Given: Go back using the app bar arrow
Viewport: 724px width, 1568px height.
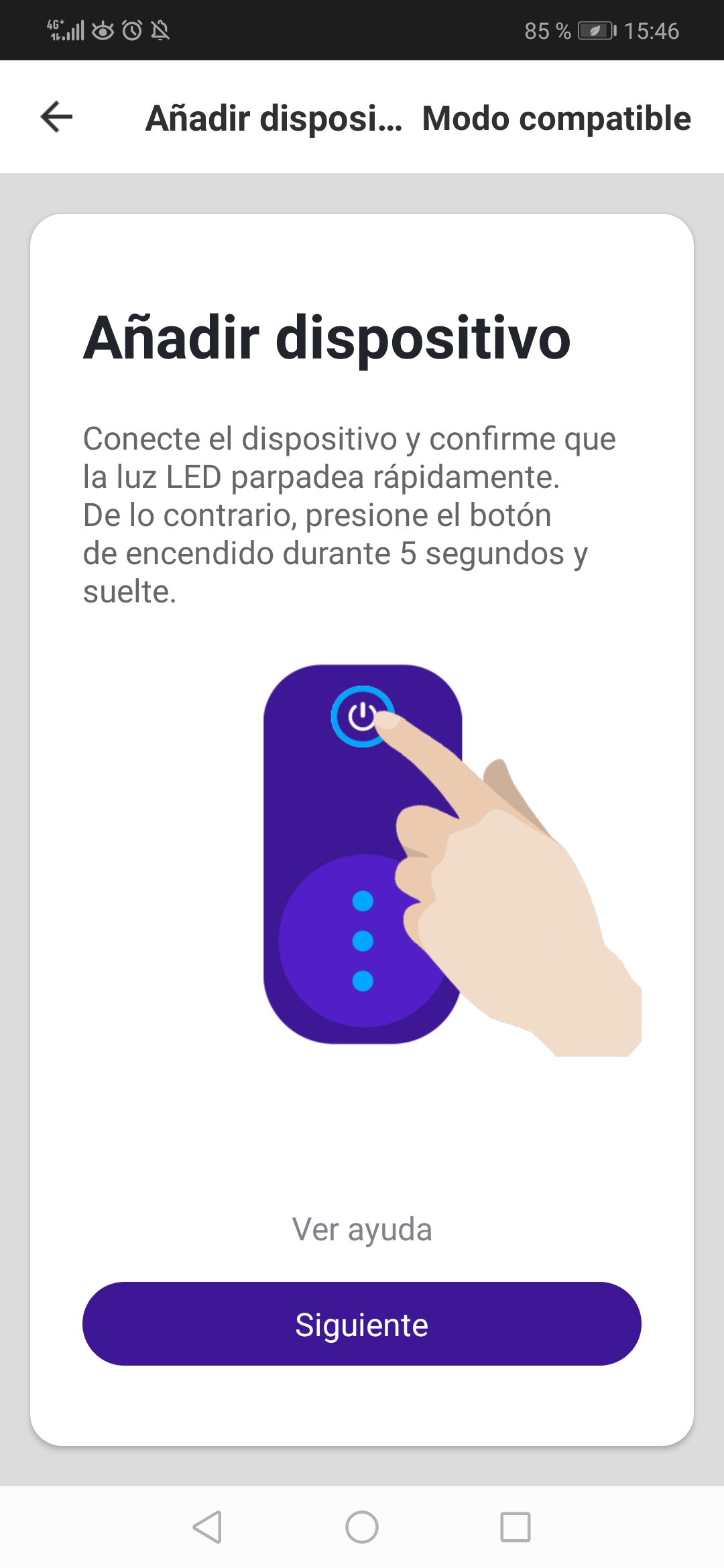Looking at the screenshot, I should pyautogui.click(x=57, y=117).
